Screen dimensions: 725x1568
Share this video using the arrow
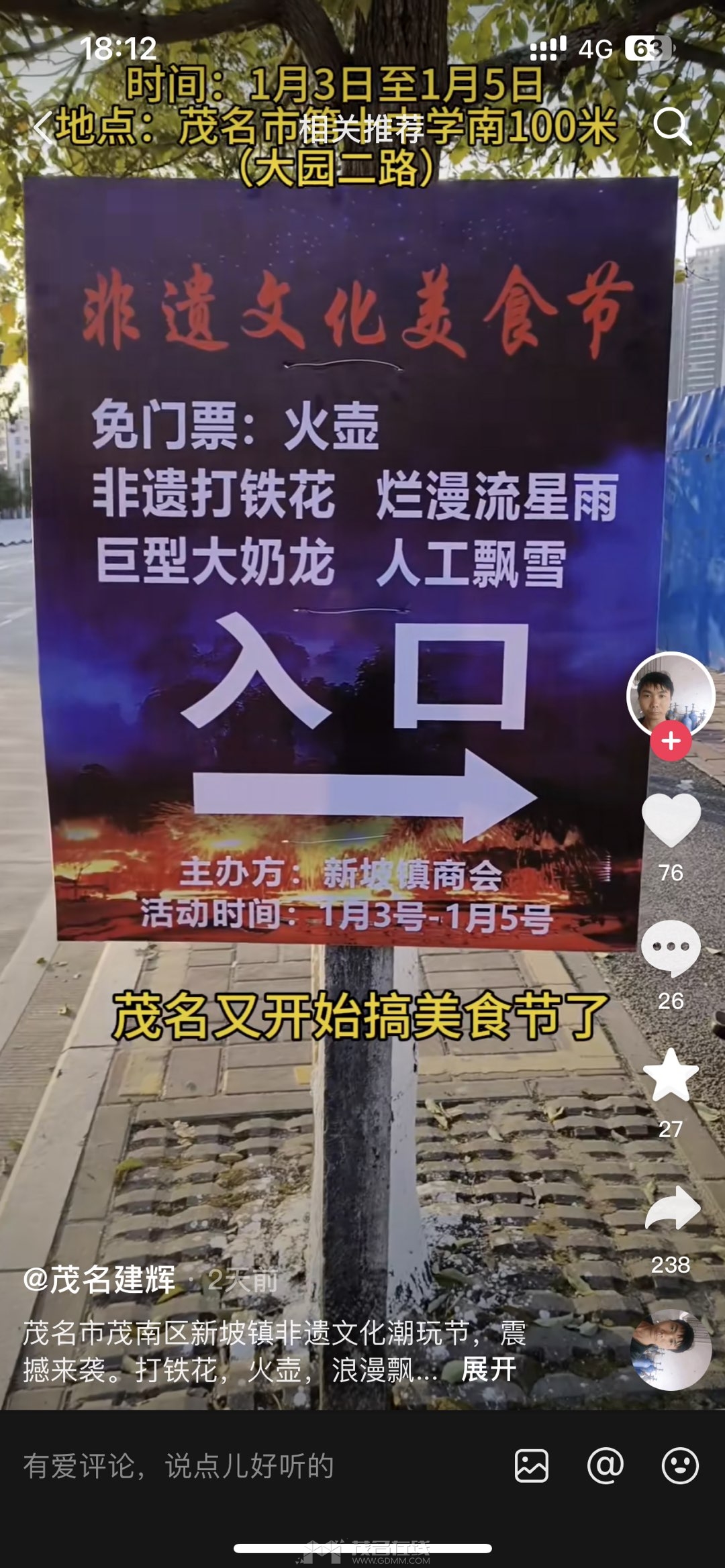pyautogui.click(x=672, y=1209)
